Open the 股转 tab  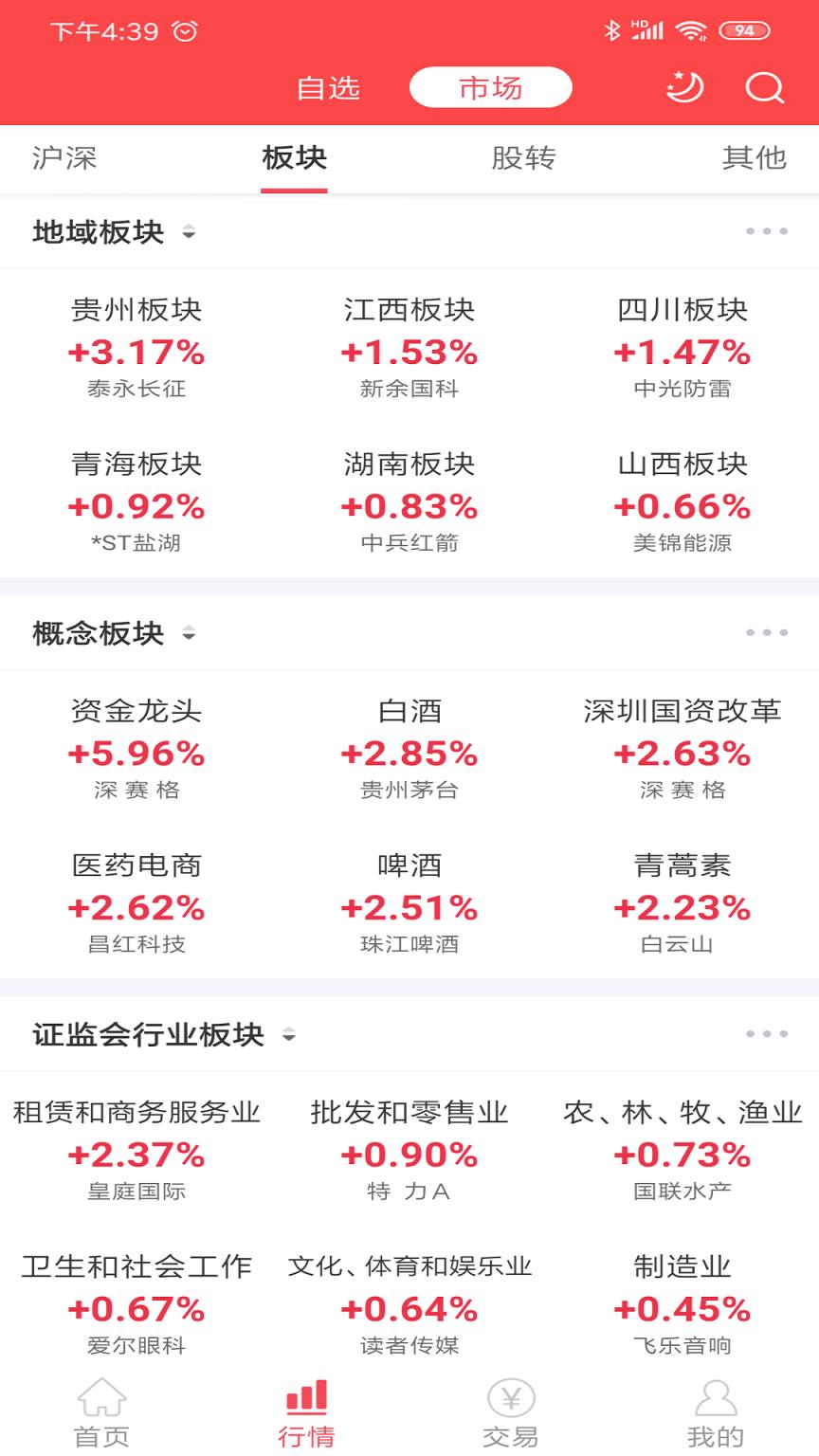[526, 158]
